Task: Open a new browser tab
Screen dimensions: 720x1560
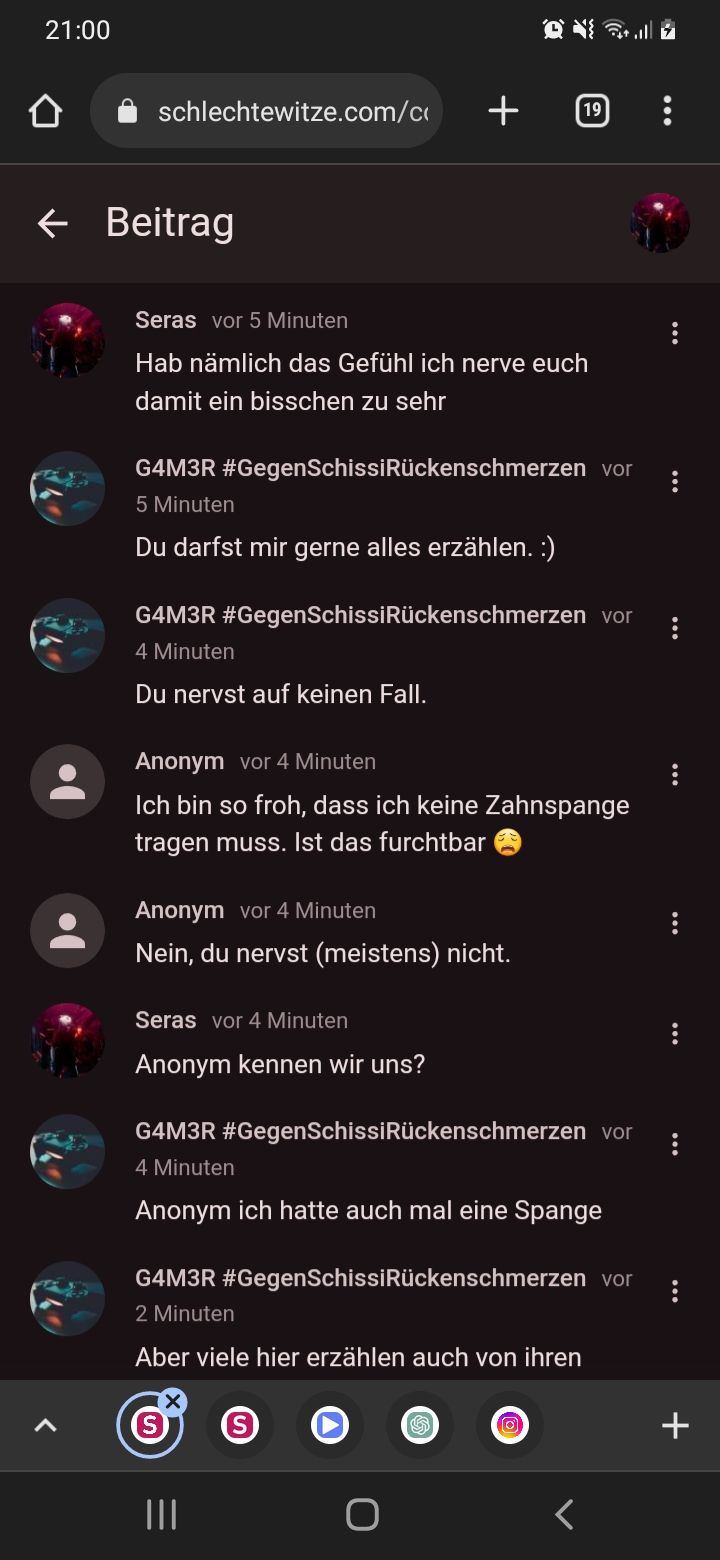Action: click(503, 111)
